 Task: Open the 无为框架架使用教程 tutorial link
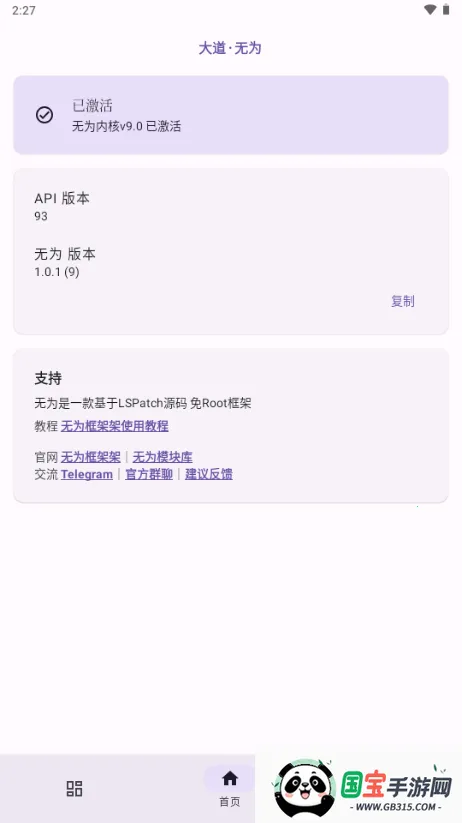(114, 426)
